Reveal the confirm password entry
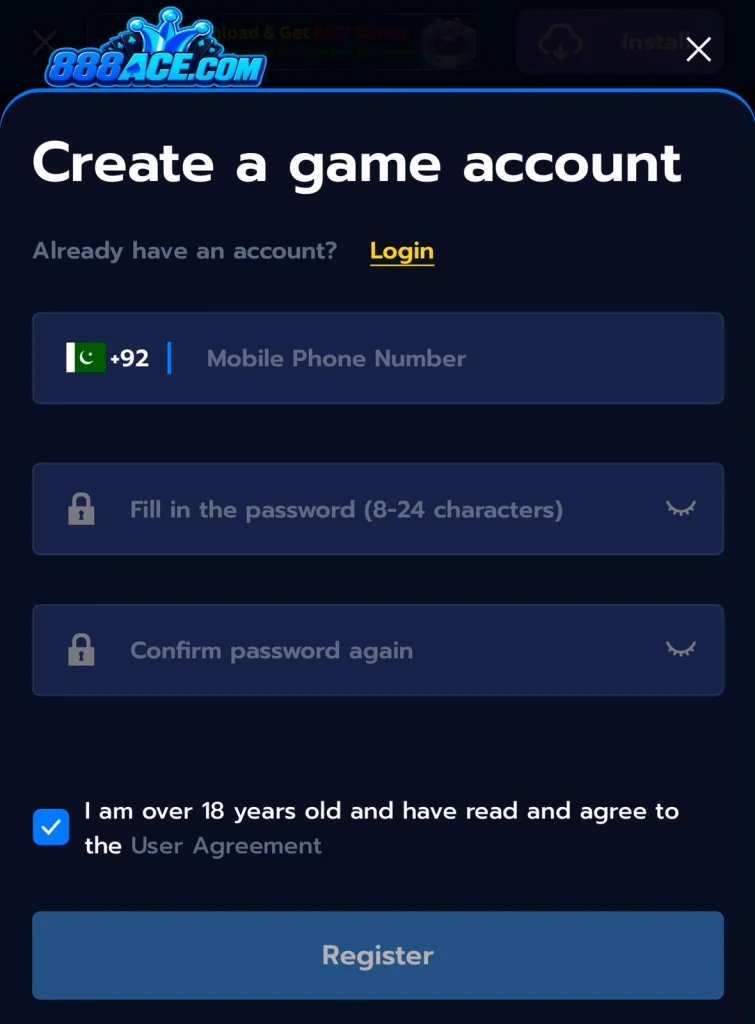 tap(681, 649)
